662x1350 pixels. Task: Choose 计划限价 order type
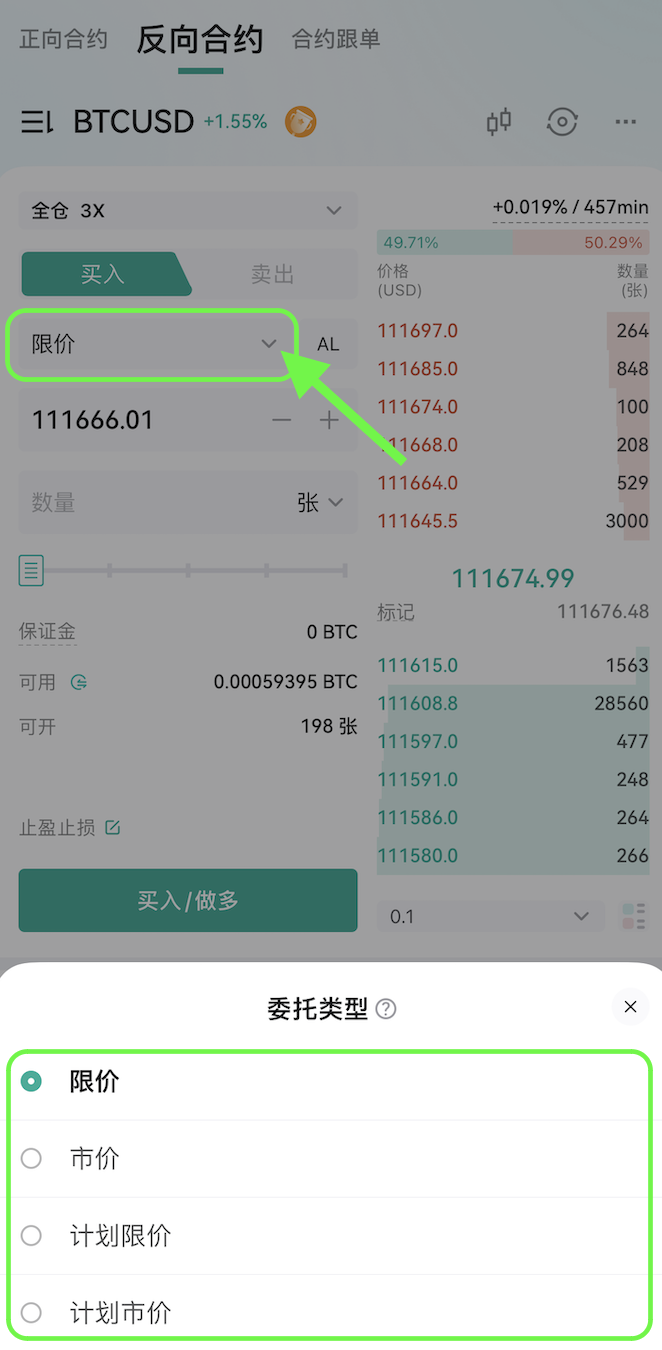click(120, 1236)
